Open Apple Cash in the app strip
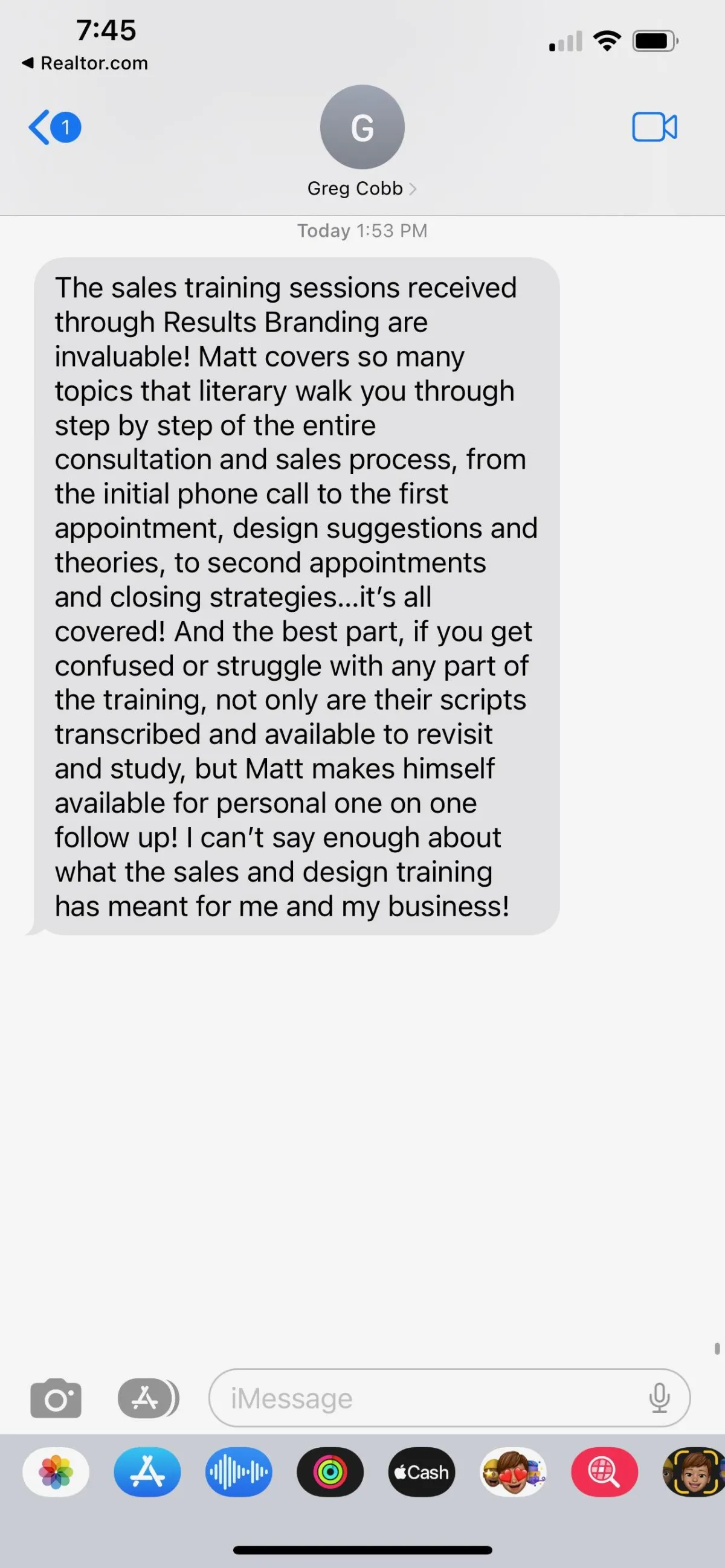 click(x=422, y=1473)
